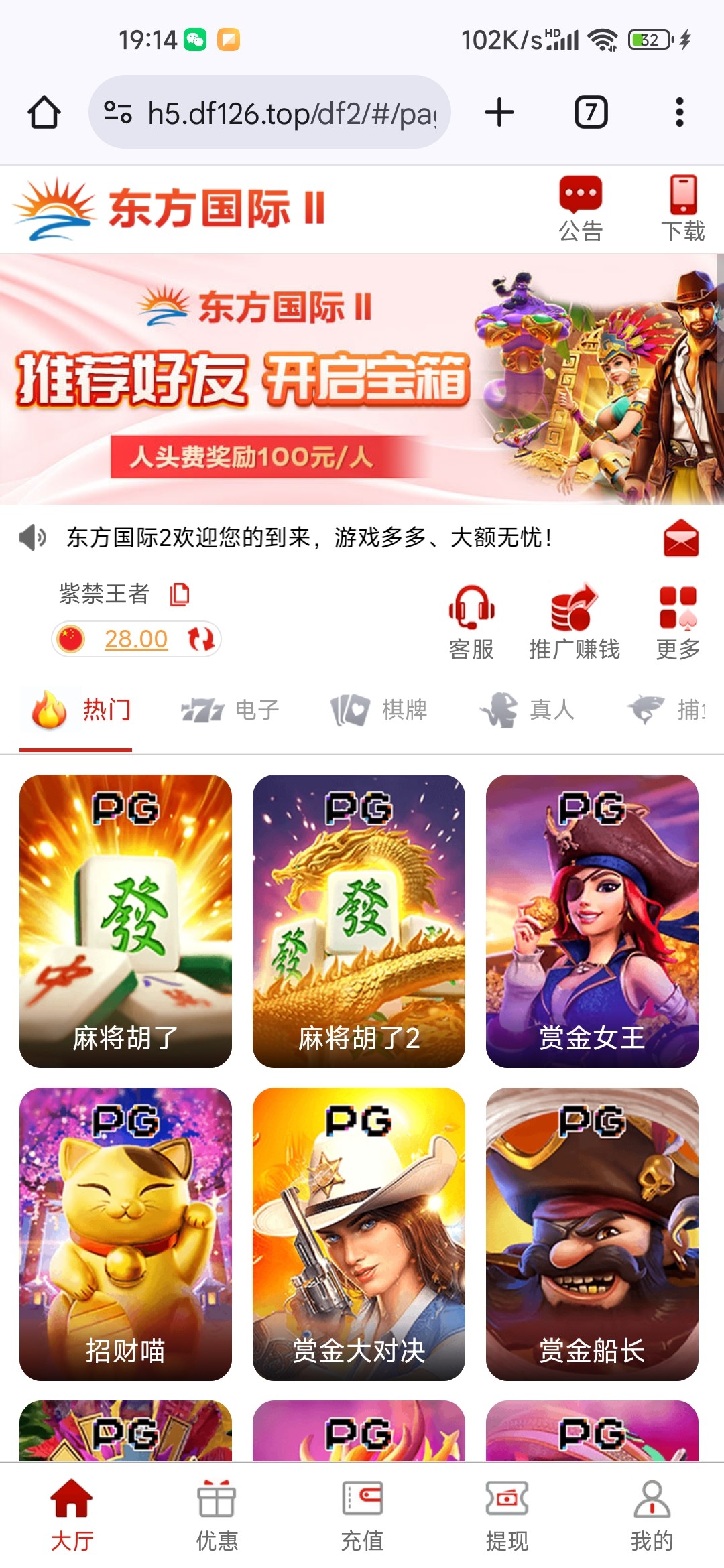This screenshot has height=1568, width=724.
Task: Select the 真人 category tab
Action: (x=527, y=710)
